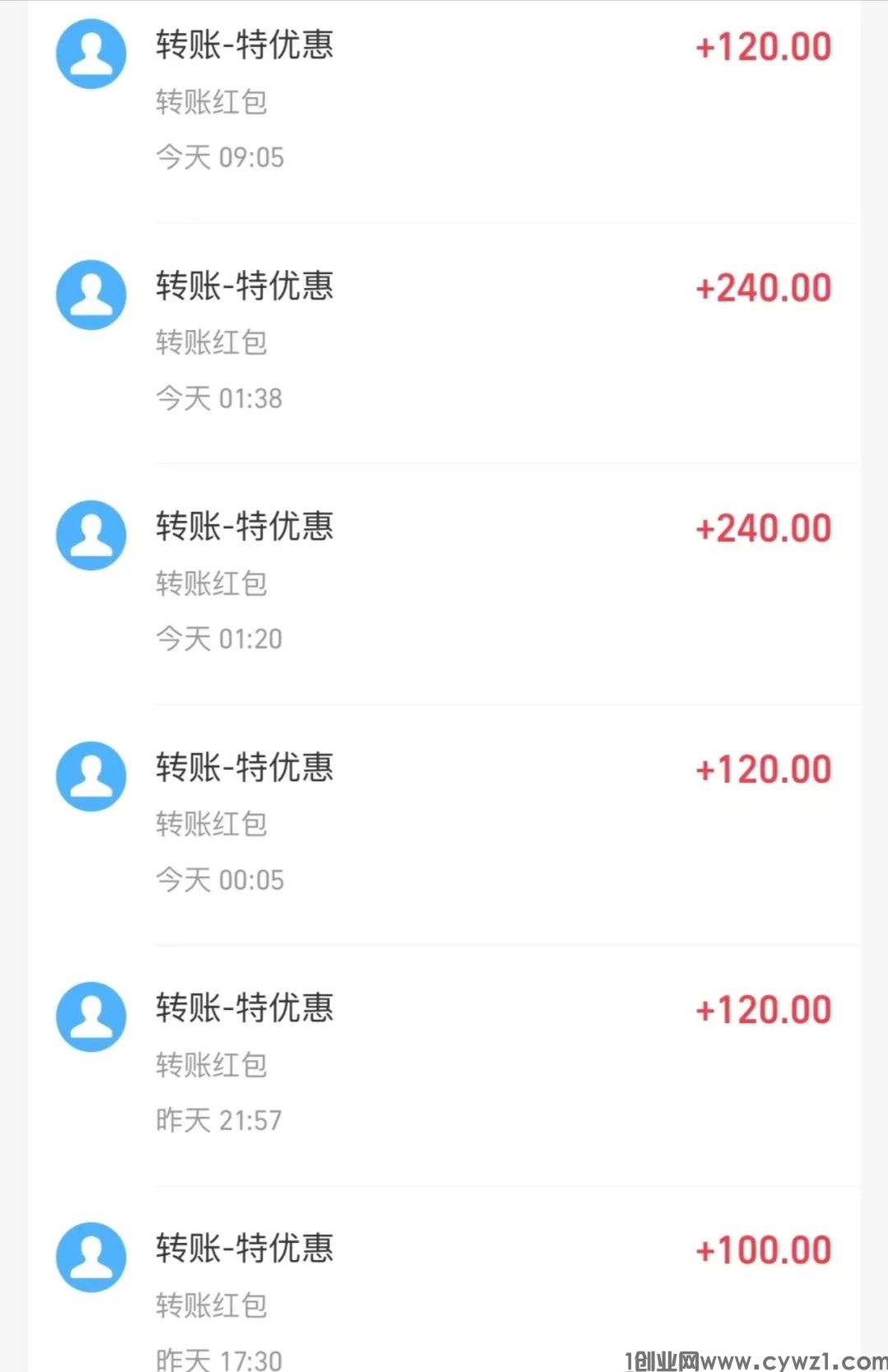Tap the transfer received at 今天 00:05

[x=444, y=823]
